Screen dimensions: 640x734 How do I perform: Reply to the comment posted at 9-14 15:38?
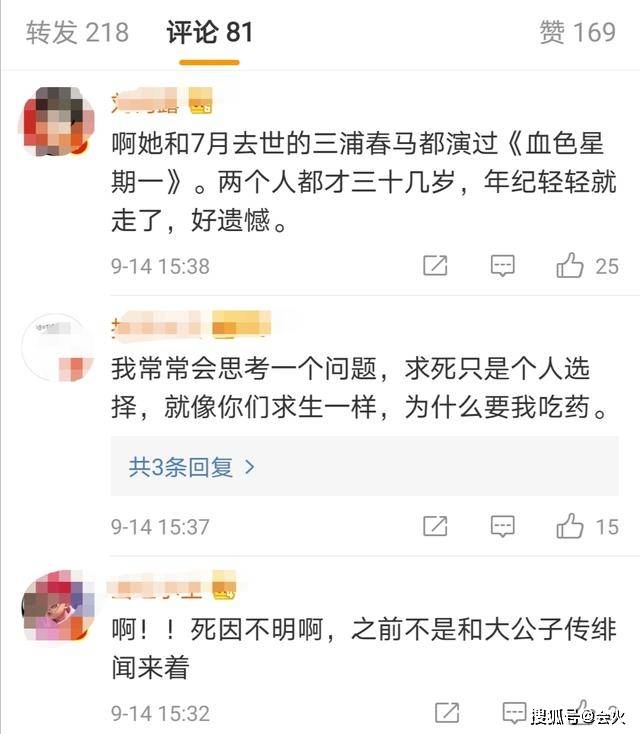click(502, 265)
